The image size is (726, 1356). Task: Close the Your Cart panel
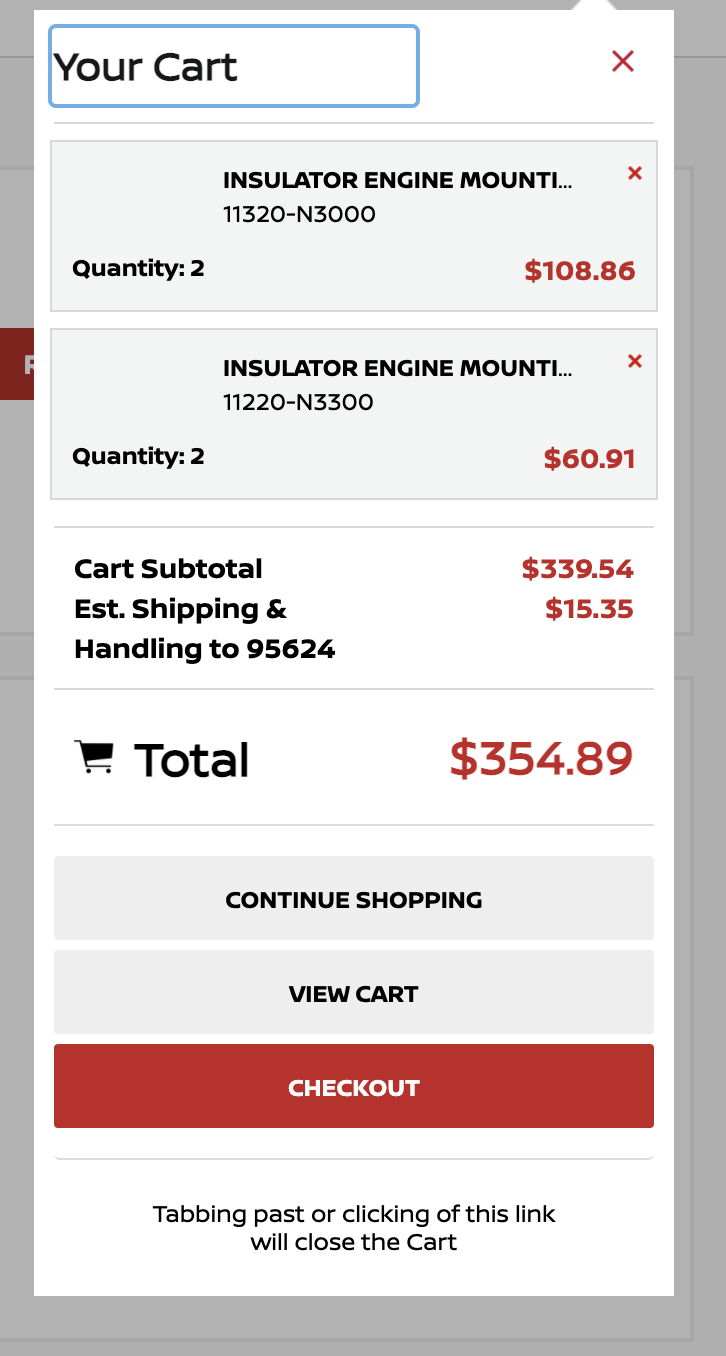(622, 62)
